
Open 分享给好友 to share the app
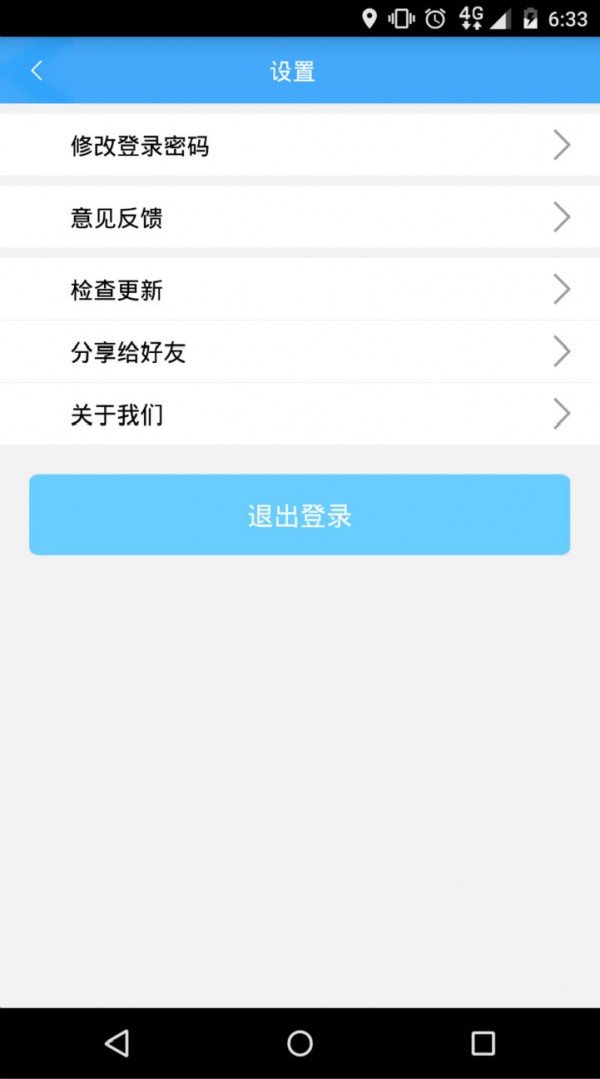(x=300, y=352)
